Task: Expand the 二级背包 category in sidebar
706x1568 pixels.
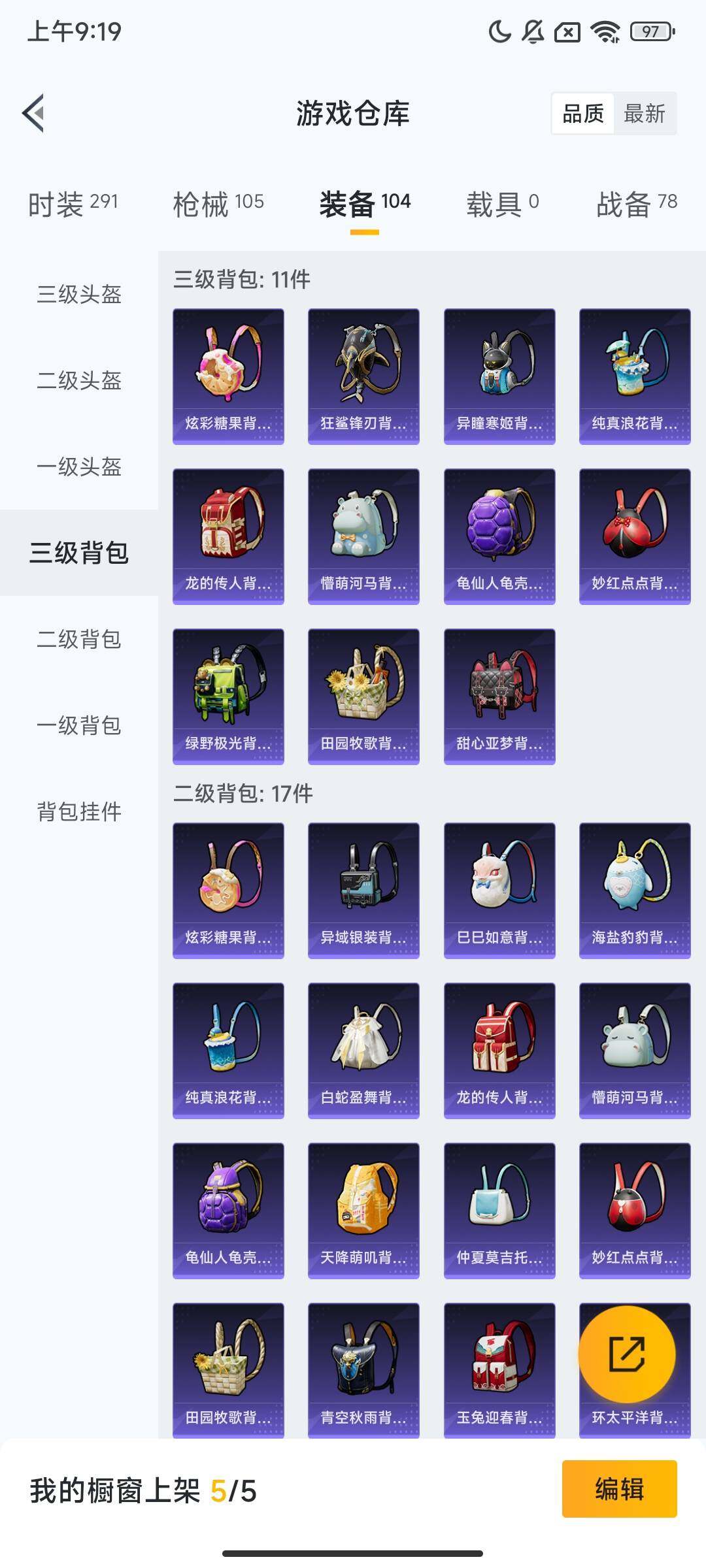Action: click(78, 640)
